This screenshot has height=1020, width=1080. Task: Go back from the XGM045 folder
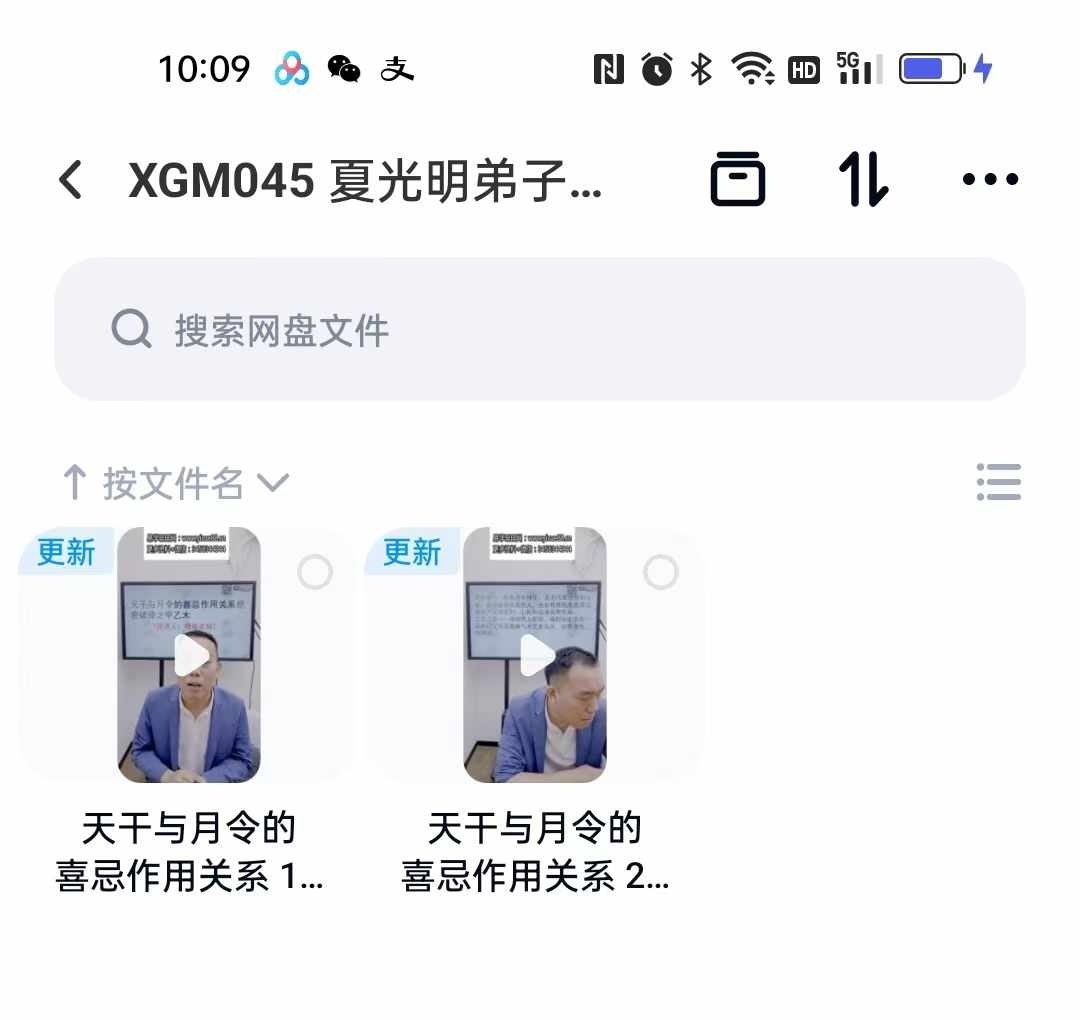(70, 180)
